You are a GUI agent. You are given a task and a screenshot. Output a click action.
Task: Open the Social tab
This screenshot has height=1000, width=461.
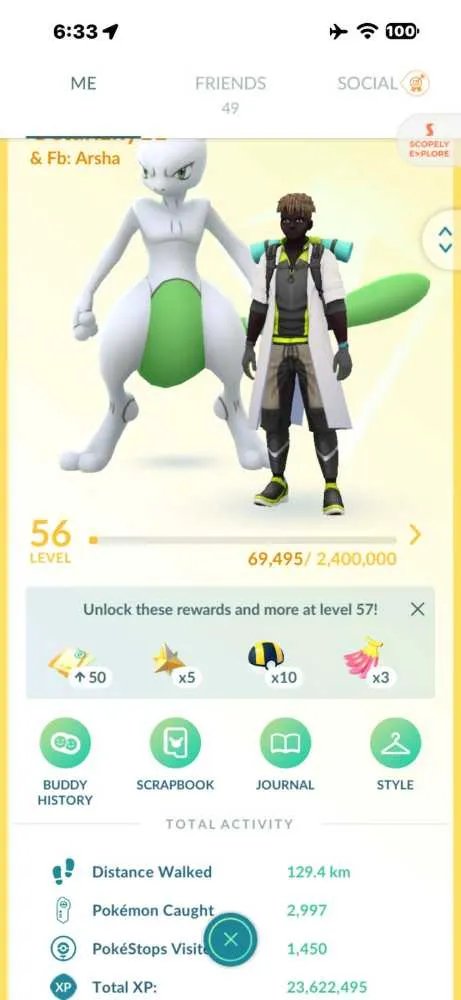(383, 83)
